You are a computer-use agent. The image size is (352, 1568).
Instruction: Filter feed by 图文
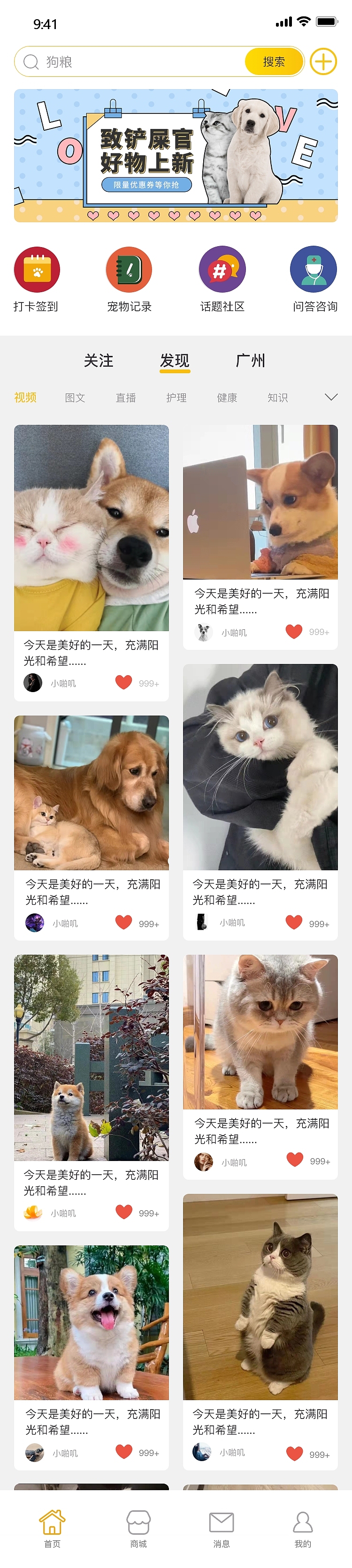click(75, 398)
